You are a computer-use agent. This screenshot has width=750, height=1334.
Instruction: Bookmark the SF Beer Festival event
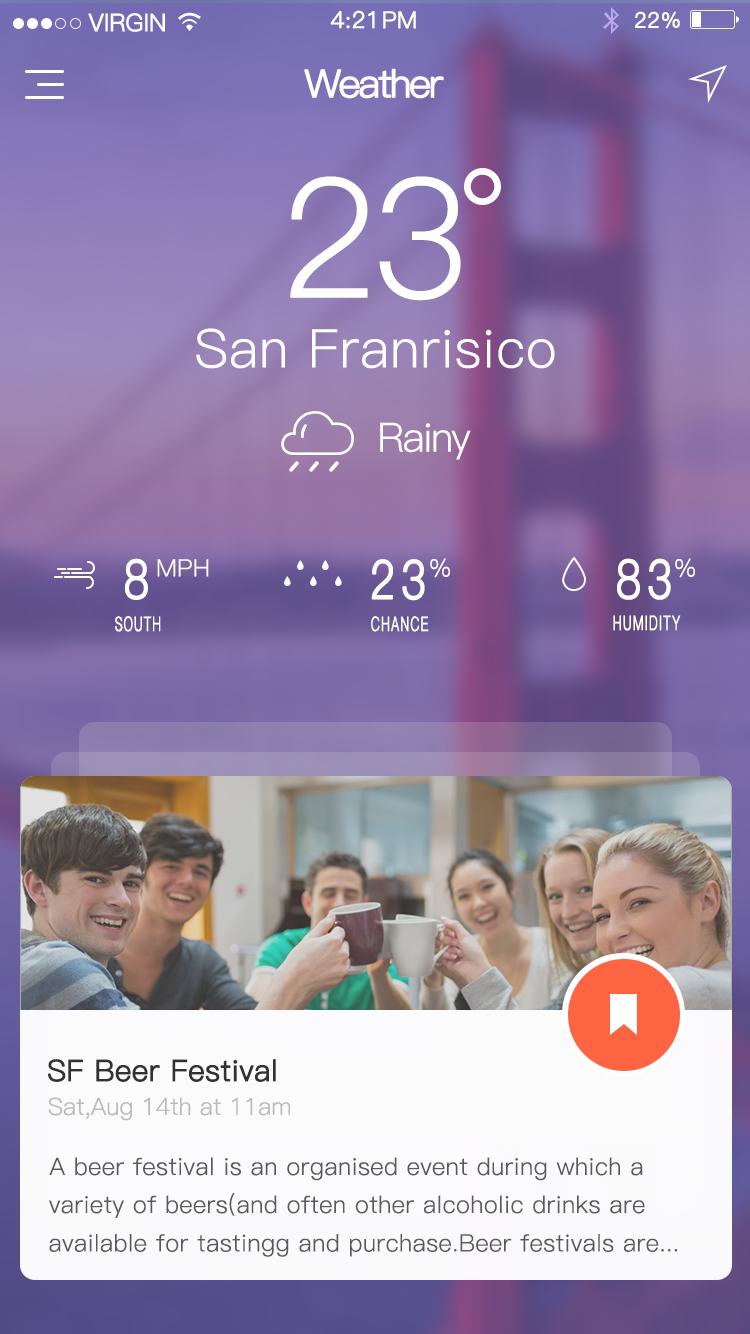click(x=624, y=1013)
